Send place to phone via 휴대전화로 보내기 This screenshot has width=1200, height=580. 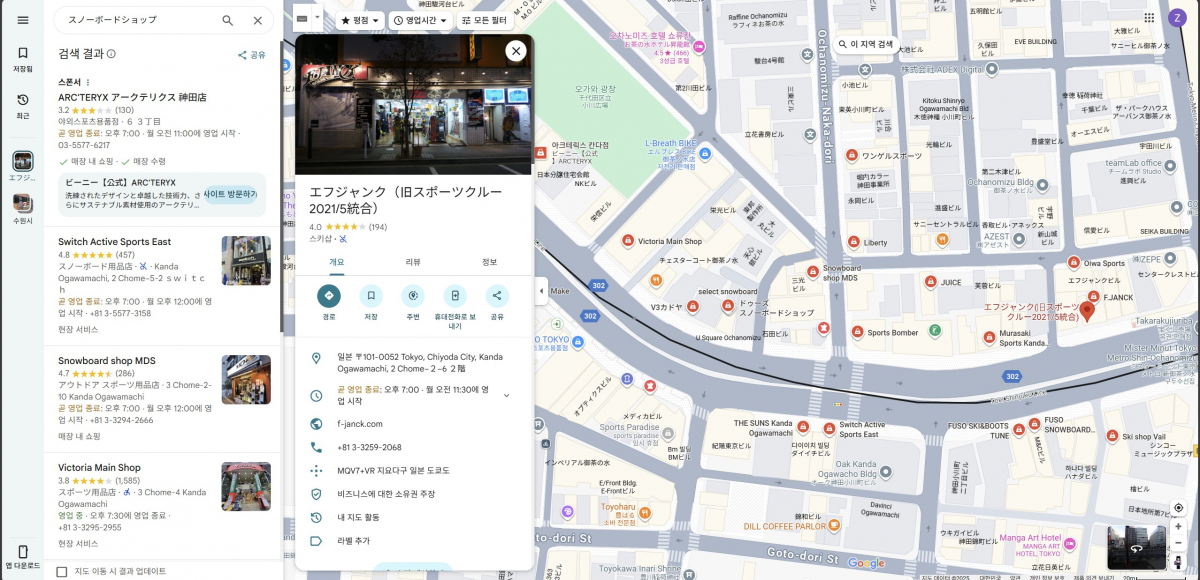click(455, 296)
